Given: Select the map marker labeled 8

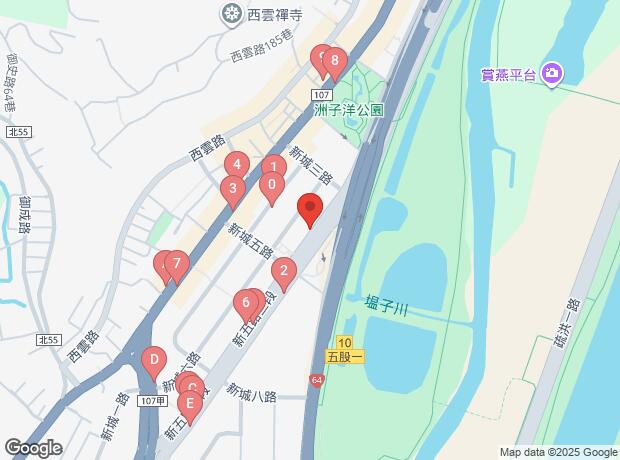Looking at the screenshot, I should pos(335,61).
